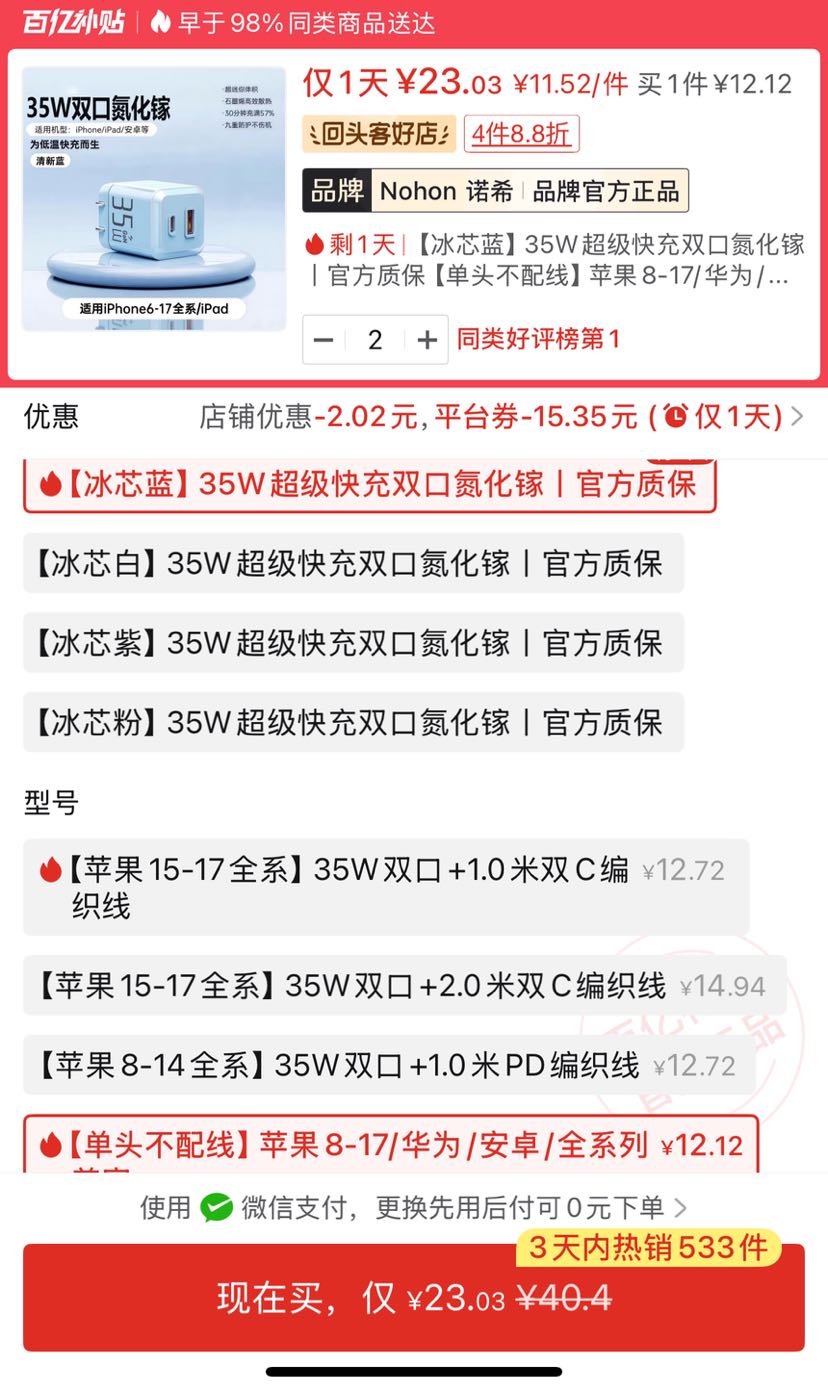
Task: Select the 冰芯蓝 color option
Action: [369, 485]
